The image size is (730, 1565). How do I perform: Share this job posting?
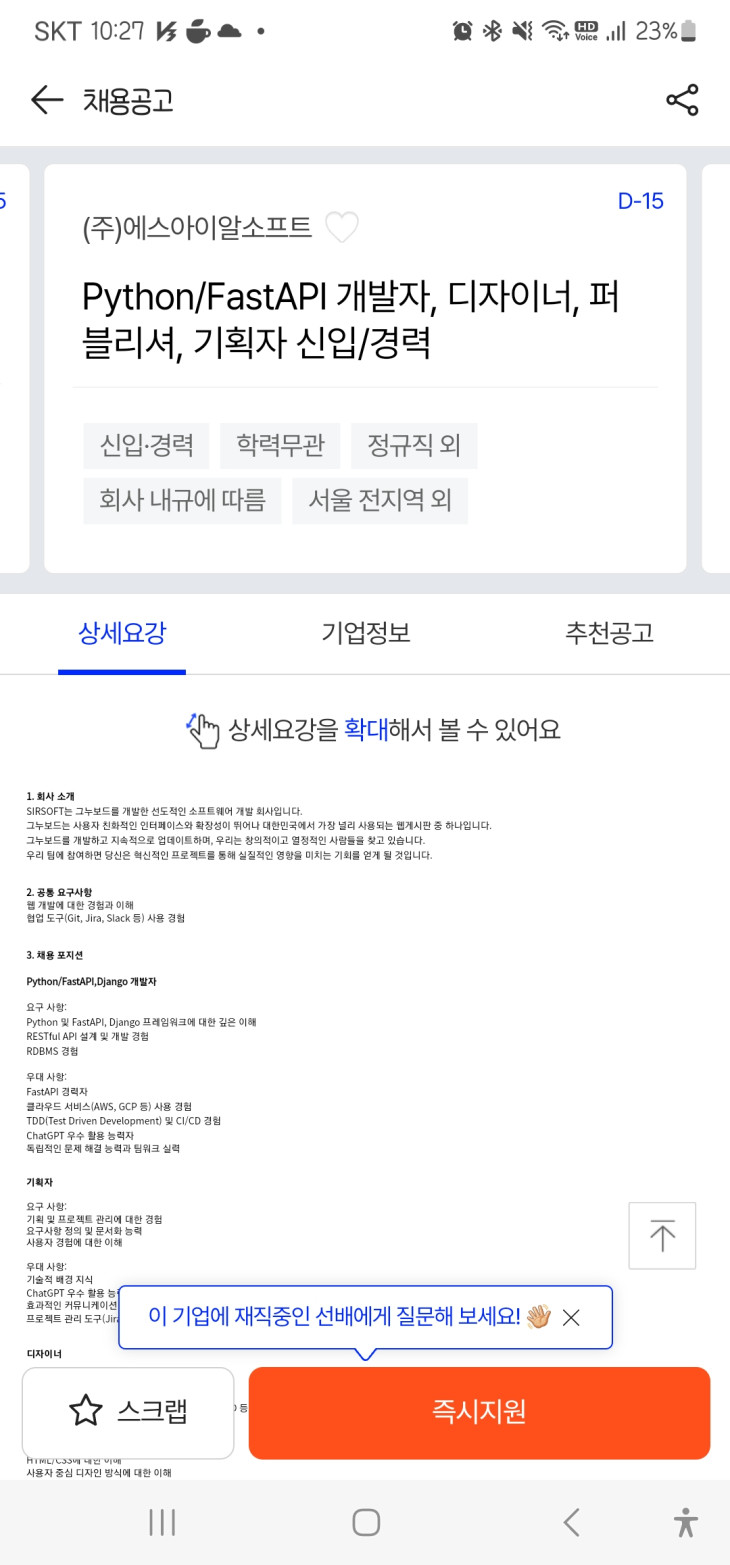tap(682, 100)
